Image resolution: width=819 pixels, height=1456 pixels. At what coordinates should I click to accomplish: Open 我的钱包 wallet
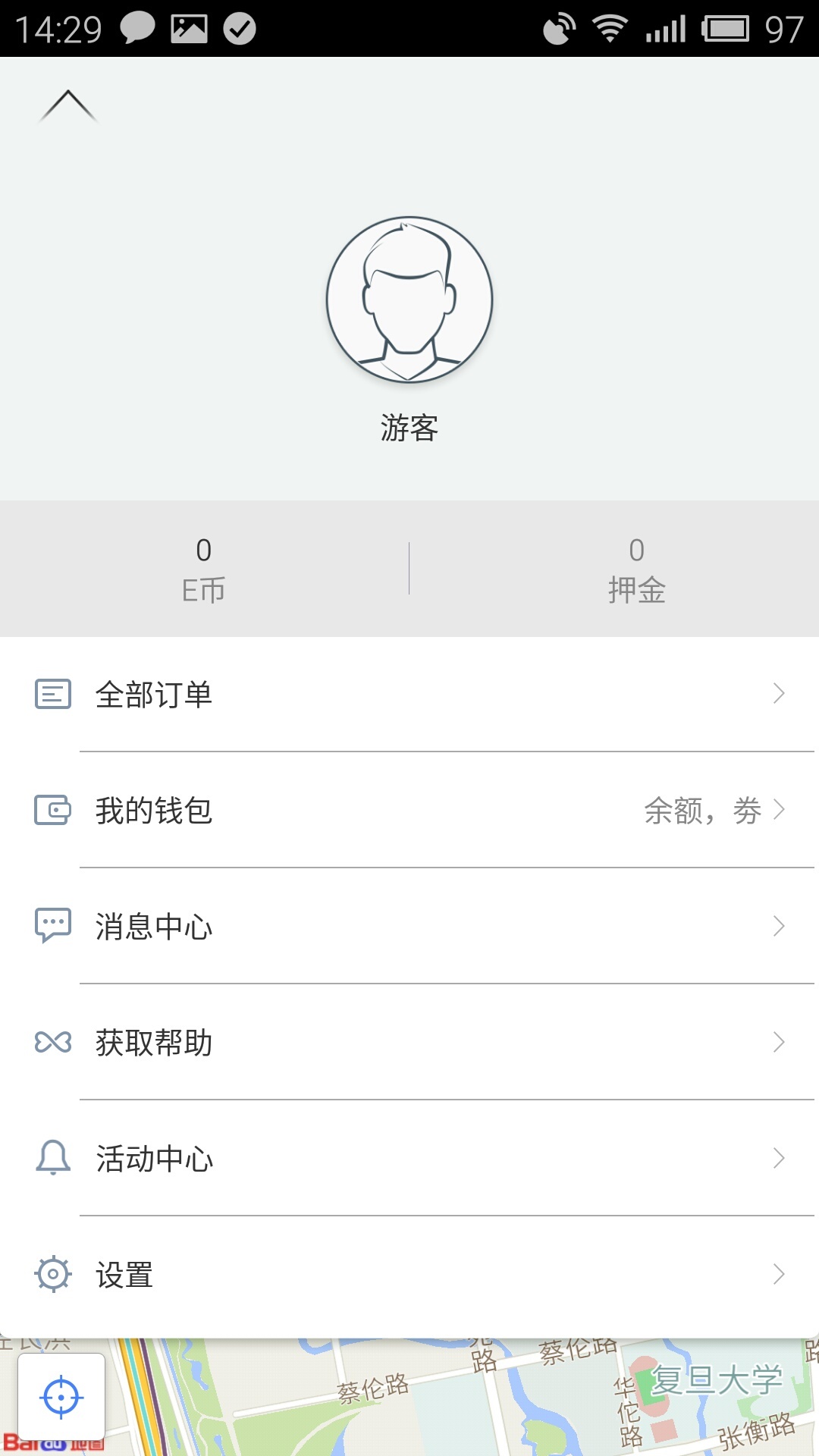pyautogui.click(x=409, y=810)
